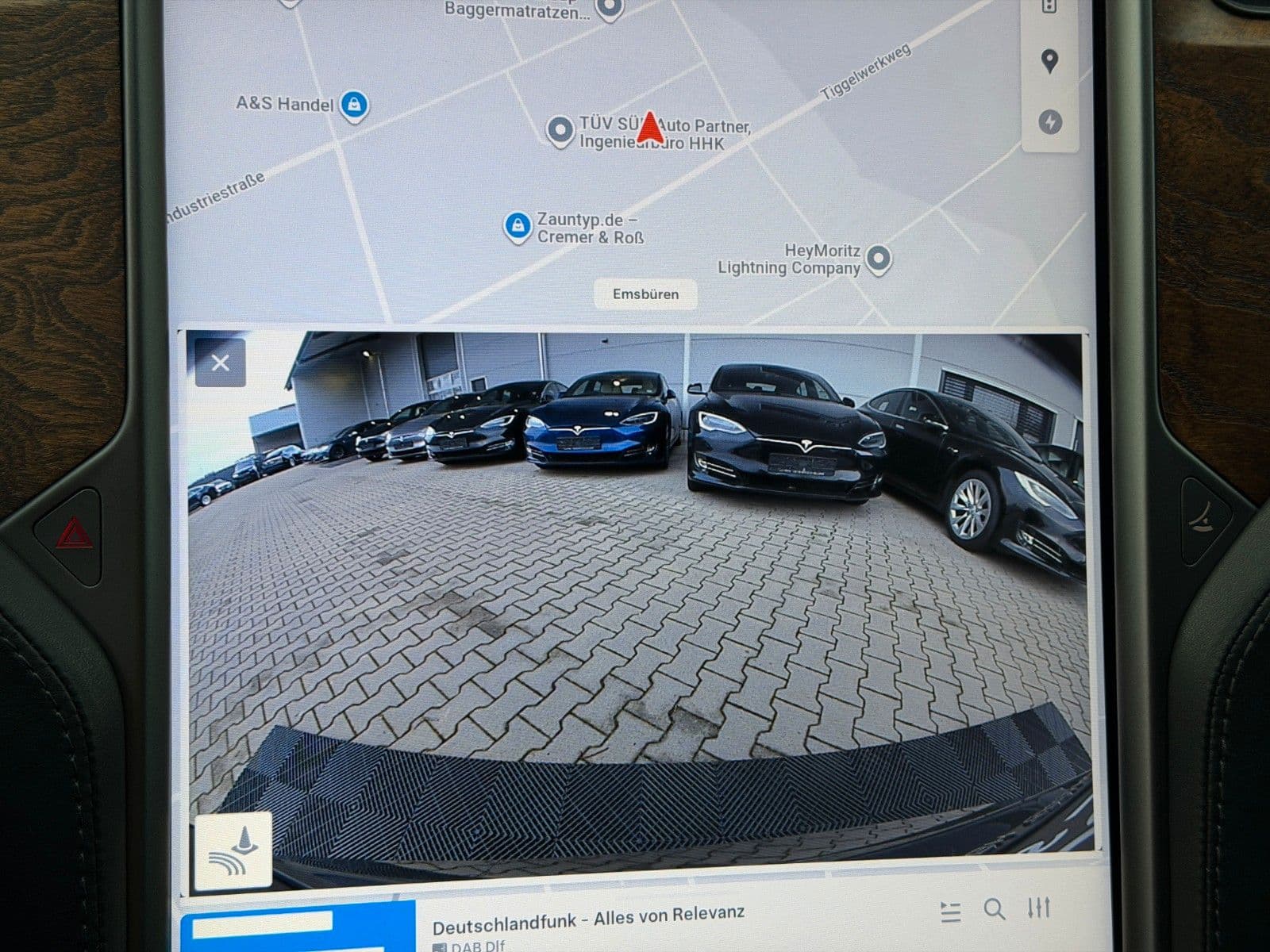Show charging stations on the map

[x=1050, y=122]
